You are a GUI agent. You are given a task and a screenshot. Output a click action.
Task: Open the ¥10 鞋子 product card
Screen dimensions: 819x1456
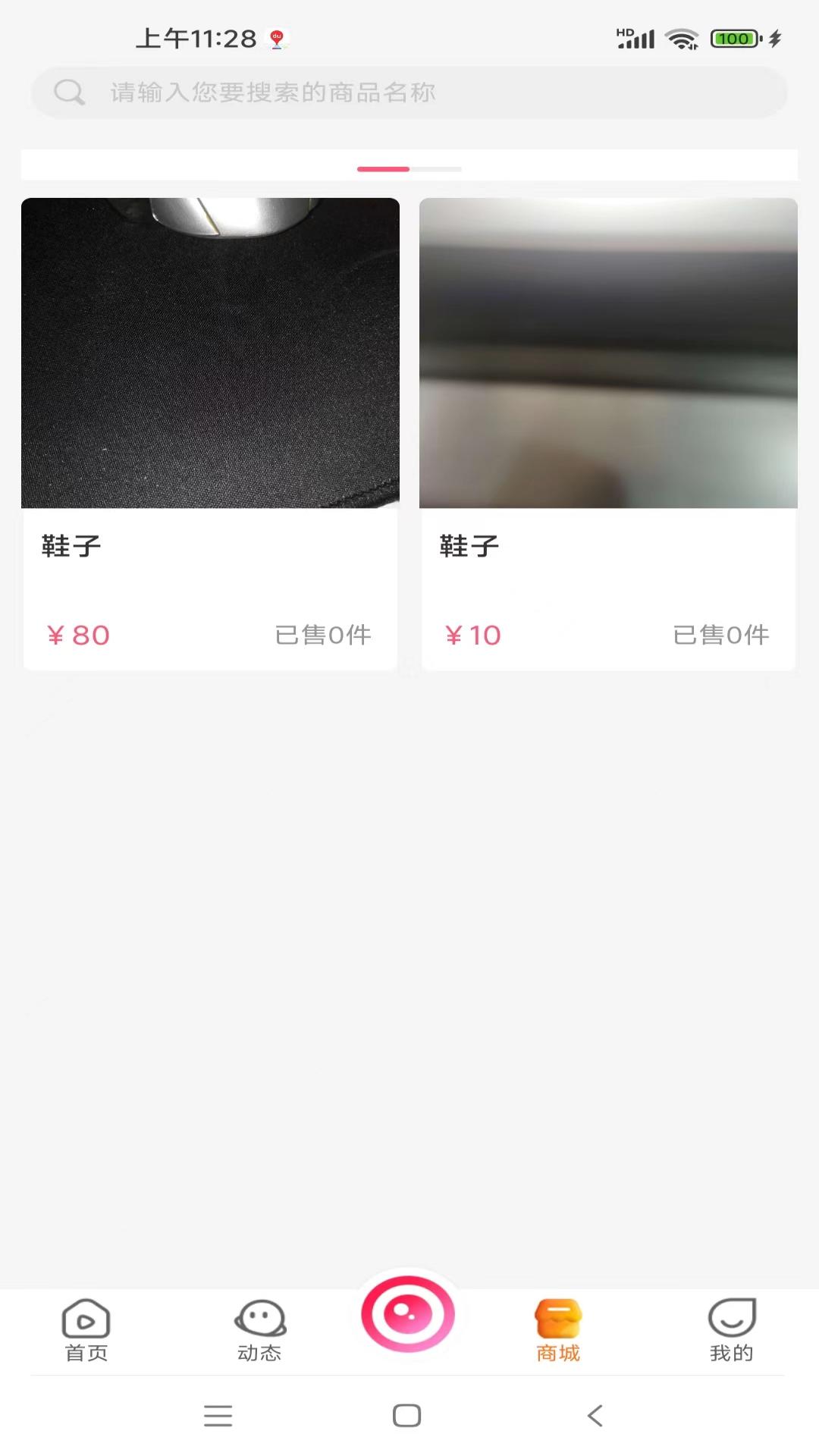click(x=609, y=432)
